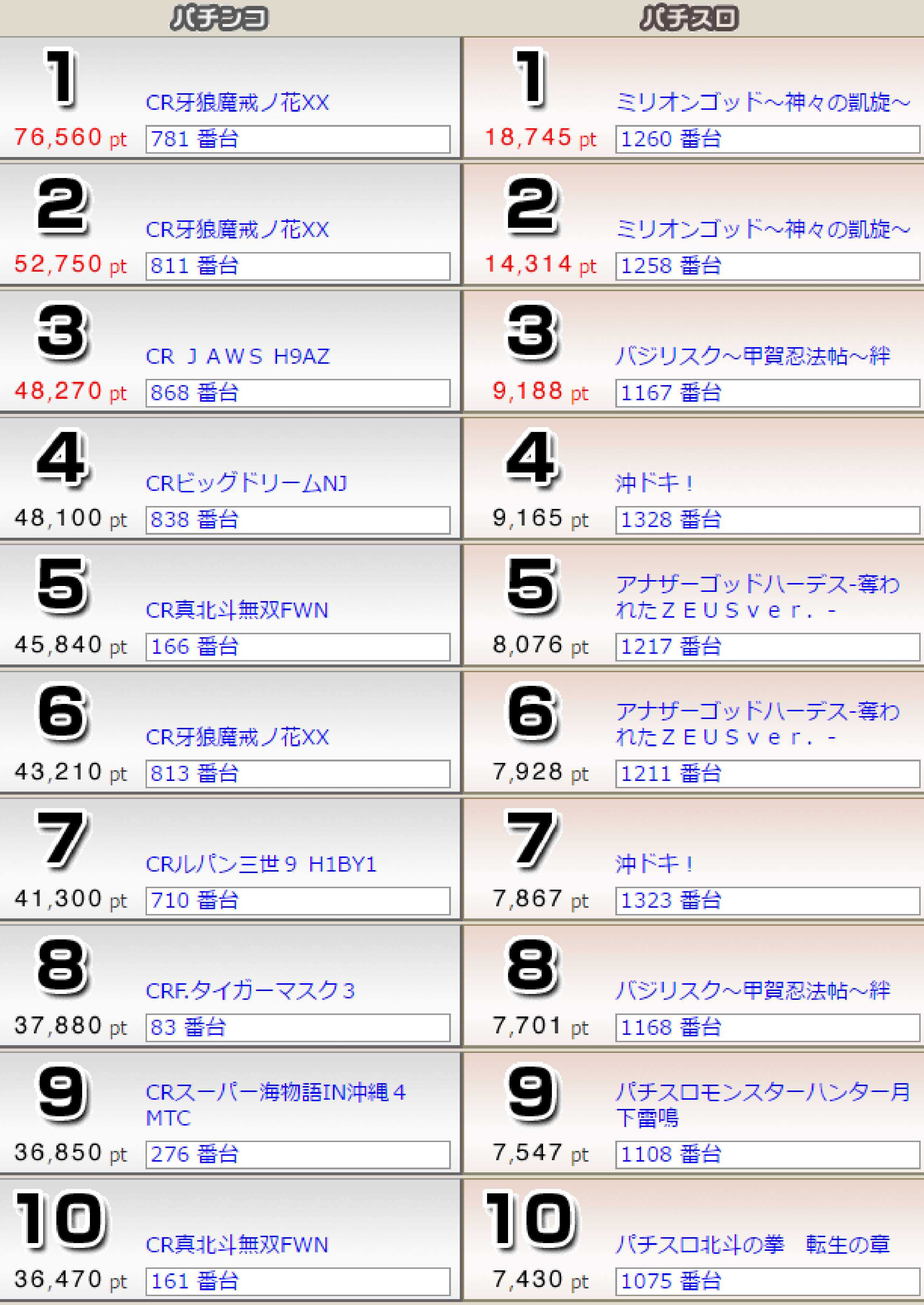Open CRルパン三世9 H1BY1 link
924x1305 pixels.
tap(261, 865)
